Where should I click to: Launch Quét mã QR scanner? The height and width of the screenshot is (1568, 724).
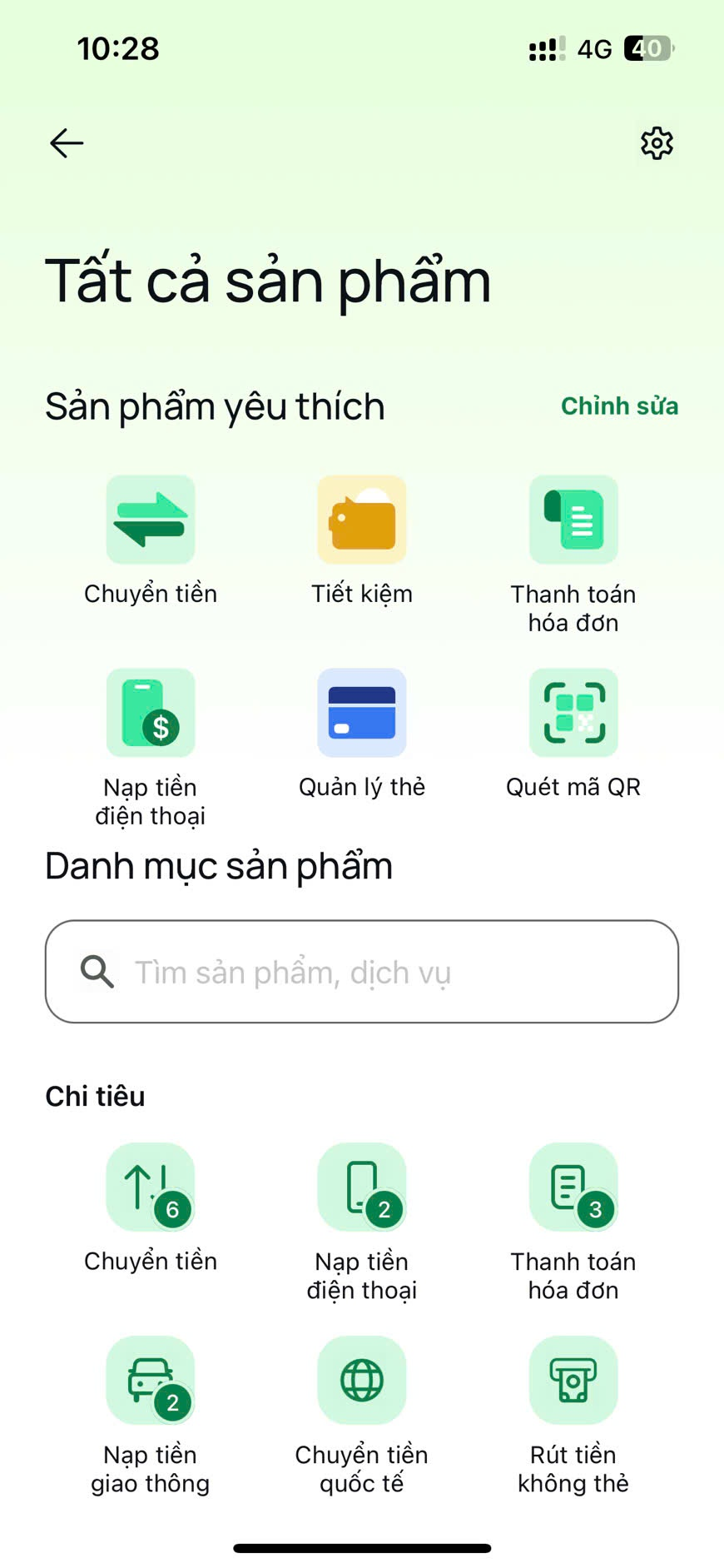coord(573,714)
